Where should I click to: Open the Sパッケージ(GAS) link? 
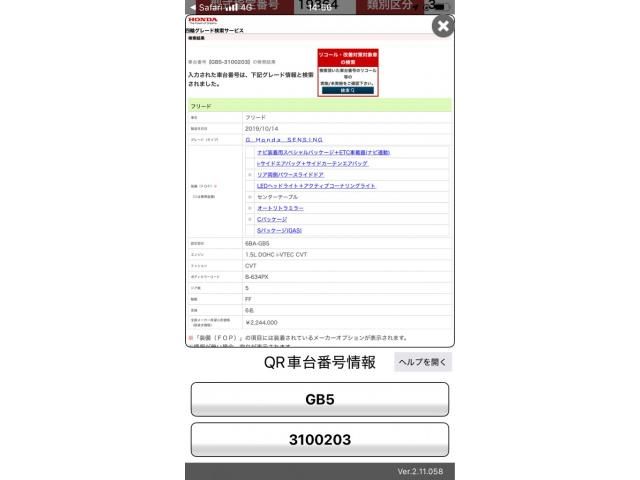click(279, 230)
